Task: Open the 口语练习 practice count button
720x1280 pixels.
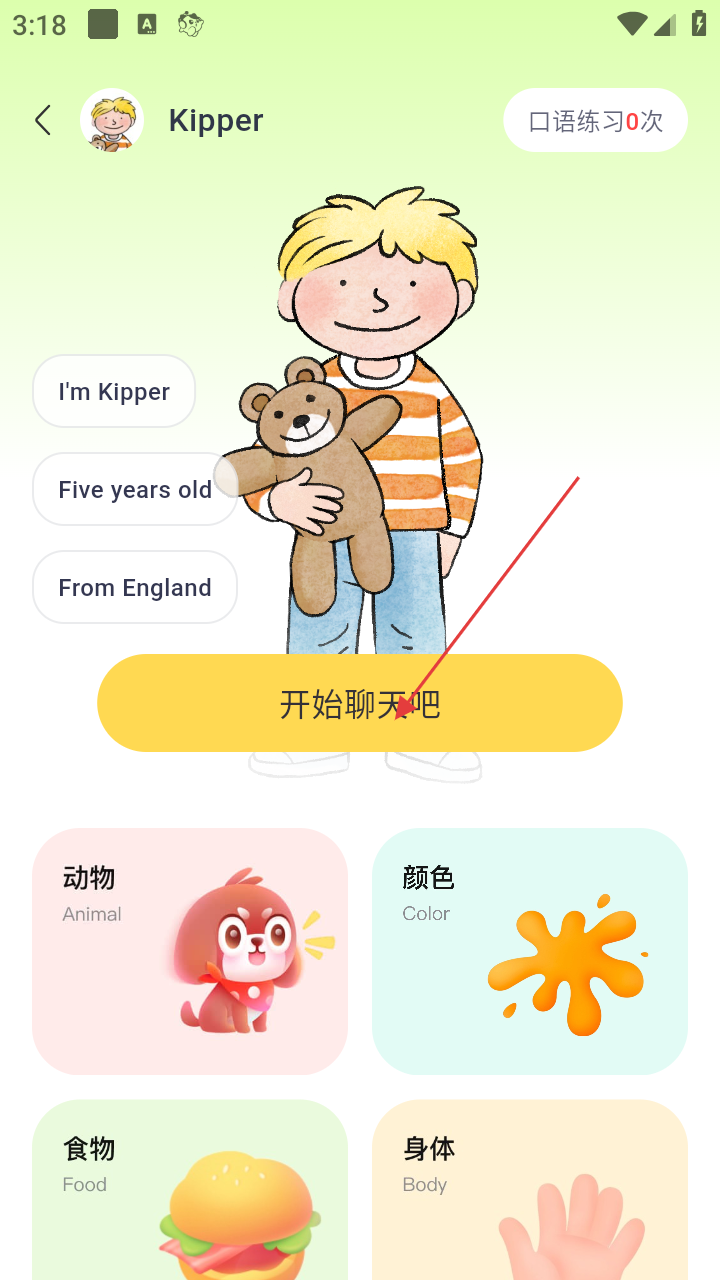Action: click(595, 121)
